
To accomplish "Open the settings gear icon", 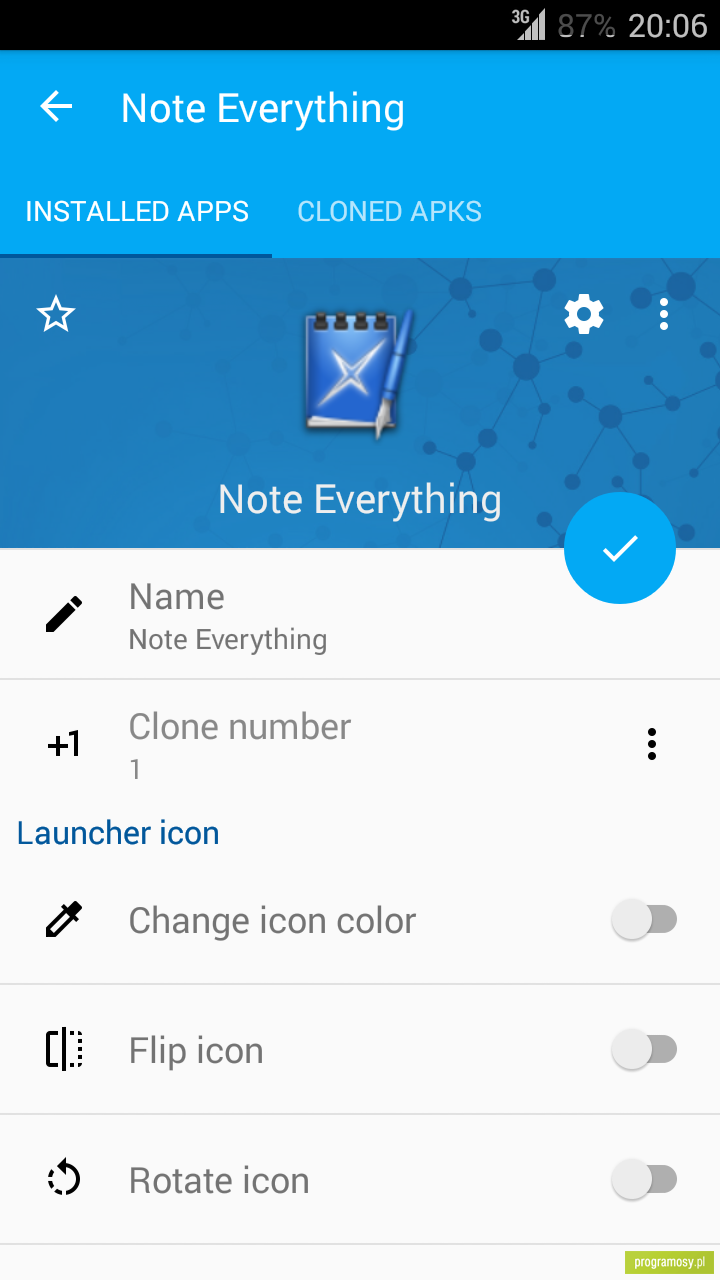I will [584, 315].
